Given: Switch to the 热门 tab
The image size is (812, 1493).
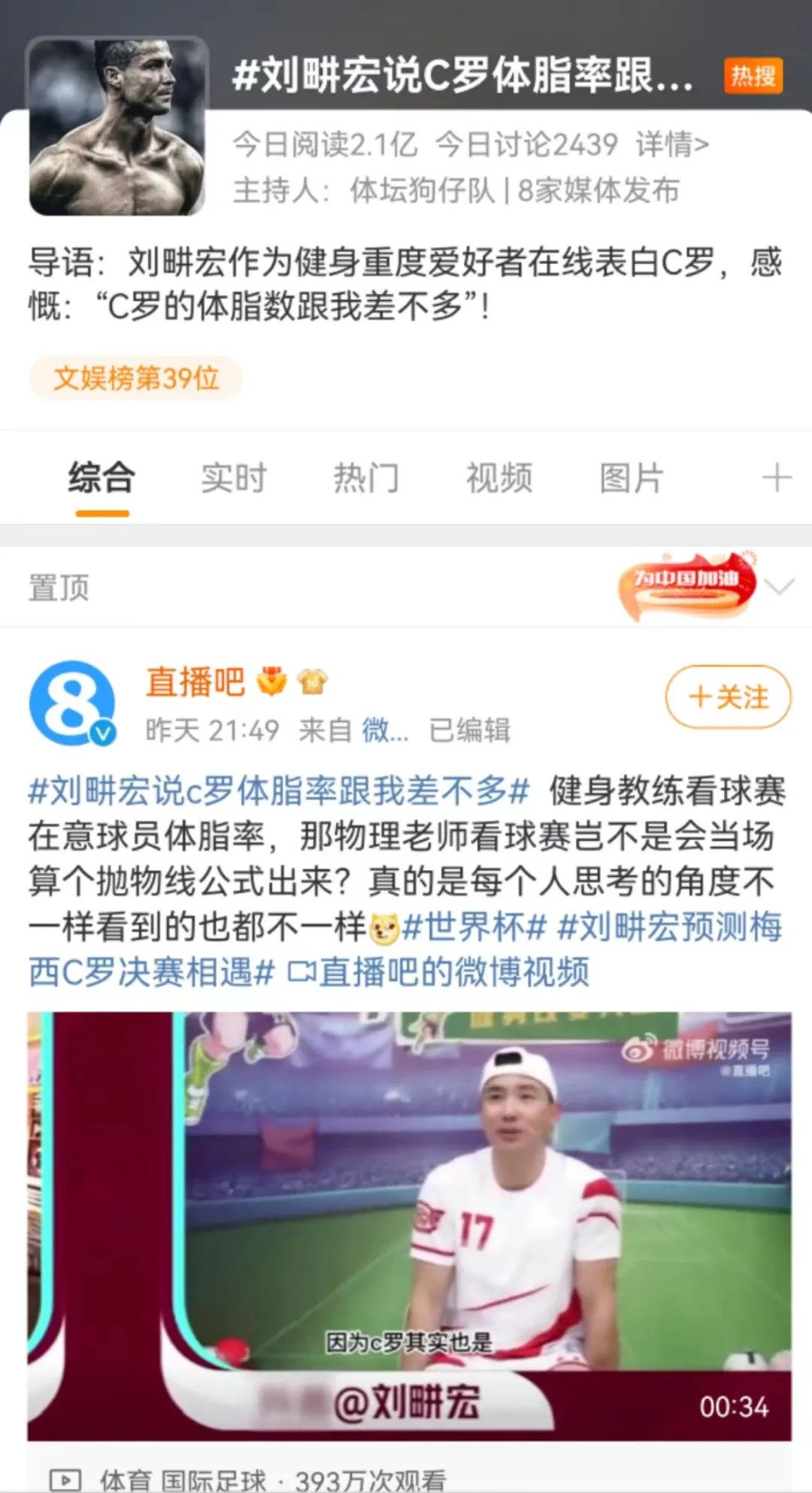Looking at the screenshot, I should click(366, 478).
